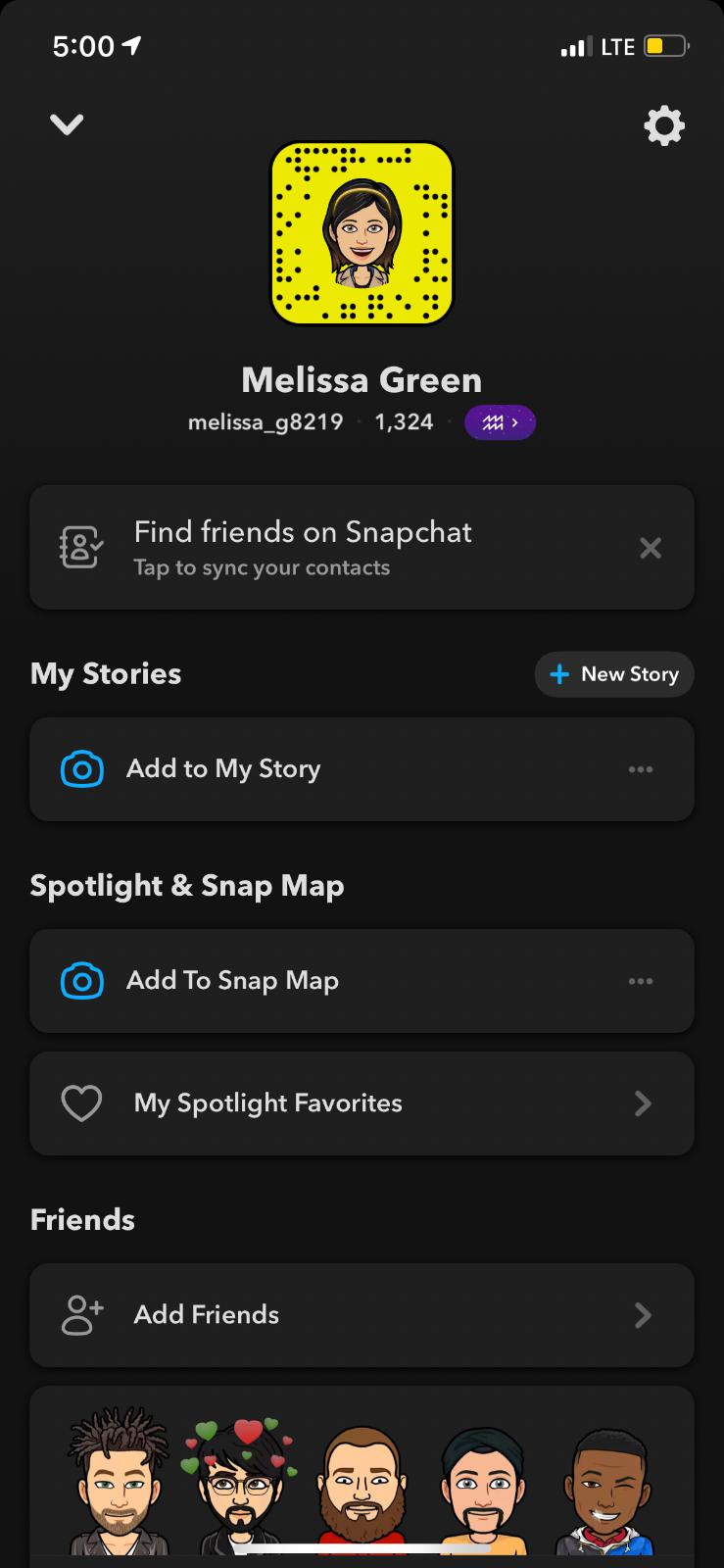
Task: Open the Snapcode with Melissa's Bitmoji
Action: pos(362,233)
